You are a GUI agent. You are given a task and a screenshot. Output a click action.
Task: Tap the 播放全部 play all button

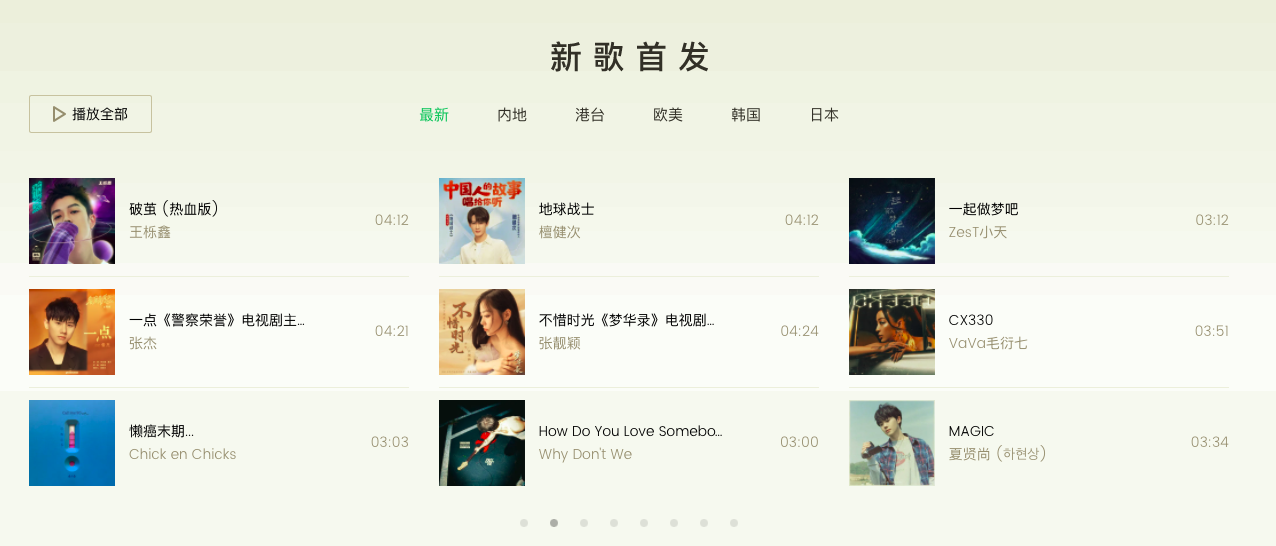point(90,114)
